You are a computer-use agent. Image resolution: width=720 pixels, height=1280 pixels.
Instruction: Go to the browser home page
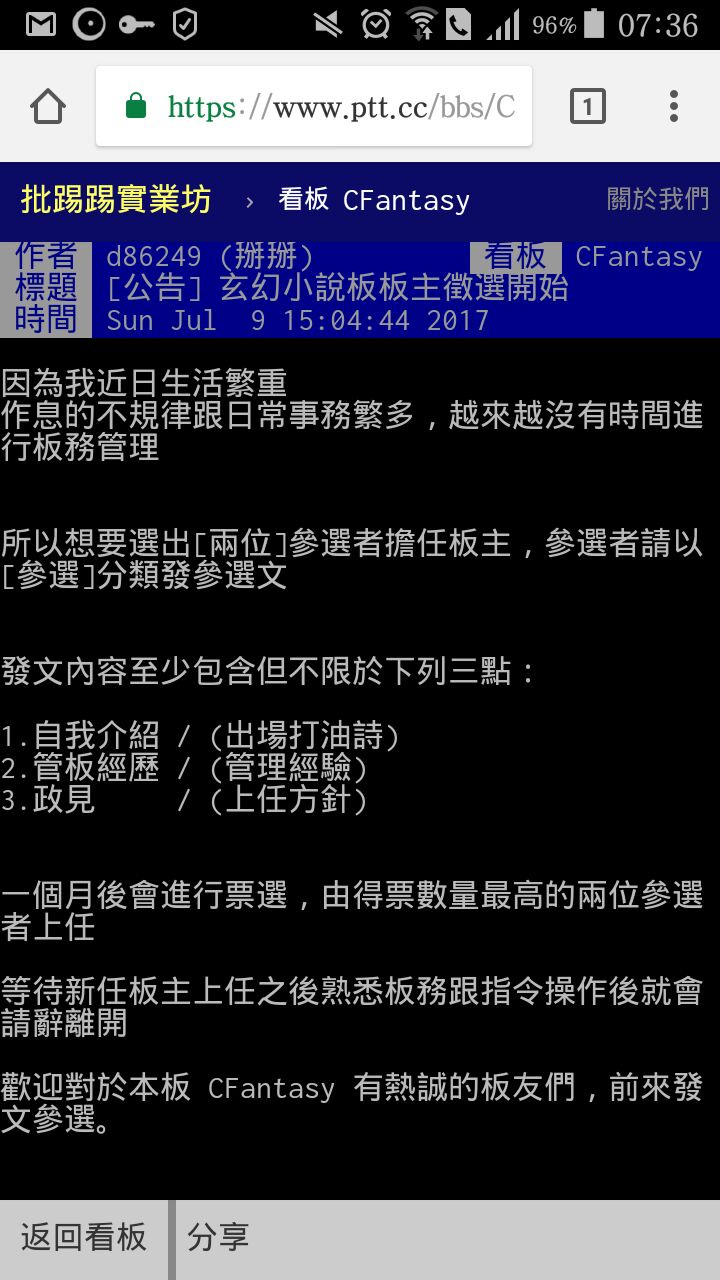48,106
